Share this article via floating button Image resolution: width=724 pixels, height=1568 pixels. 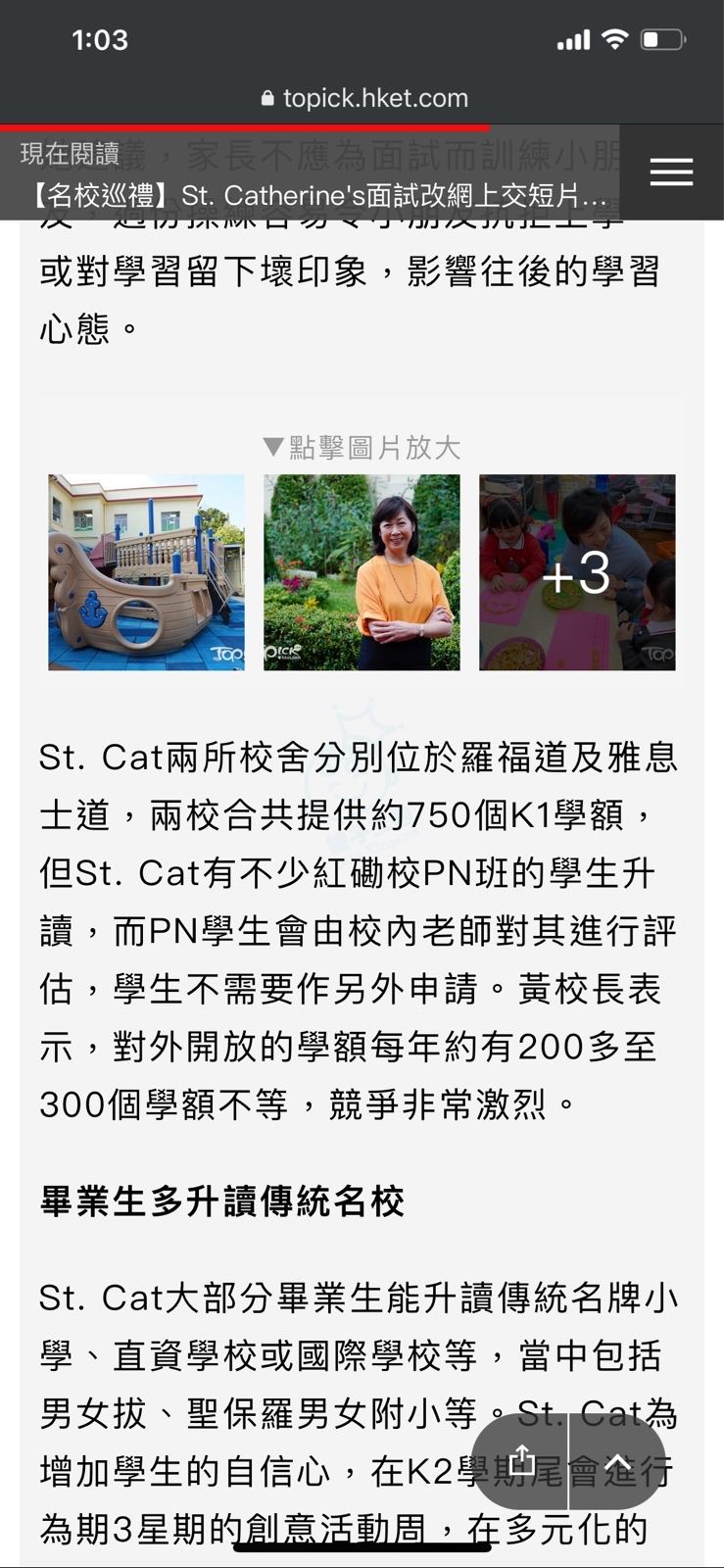pos(522,1461)
